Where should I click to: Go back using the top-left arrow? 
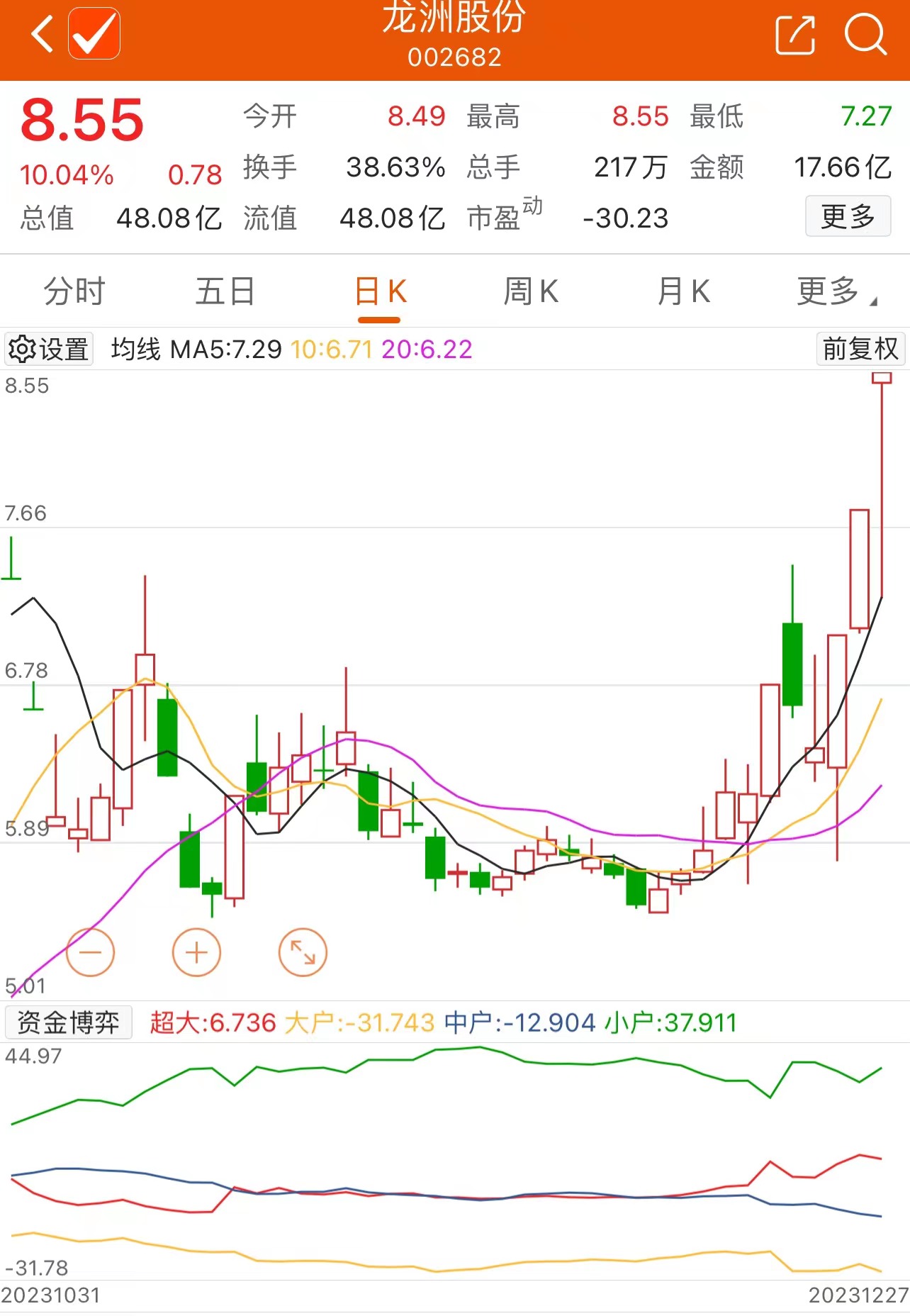[x=43, y=34]
